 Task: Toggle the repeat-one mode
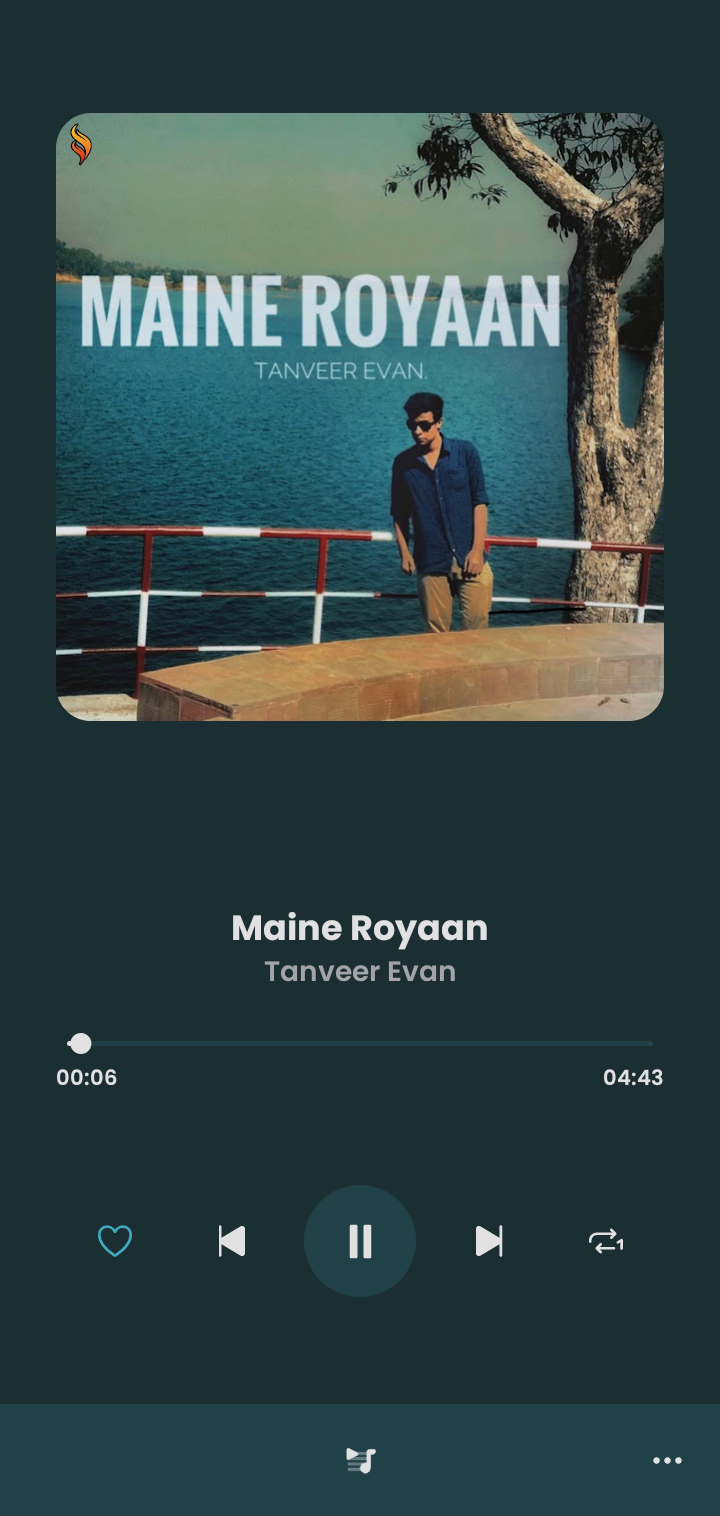tap(606, 1242)
